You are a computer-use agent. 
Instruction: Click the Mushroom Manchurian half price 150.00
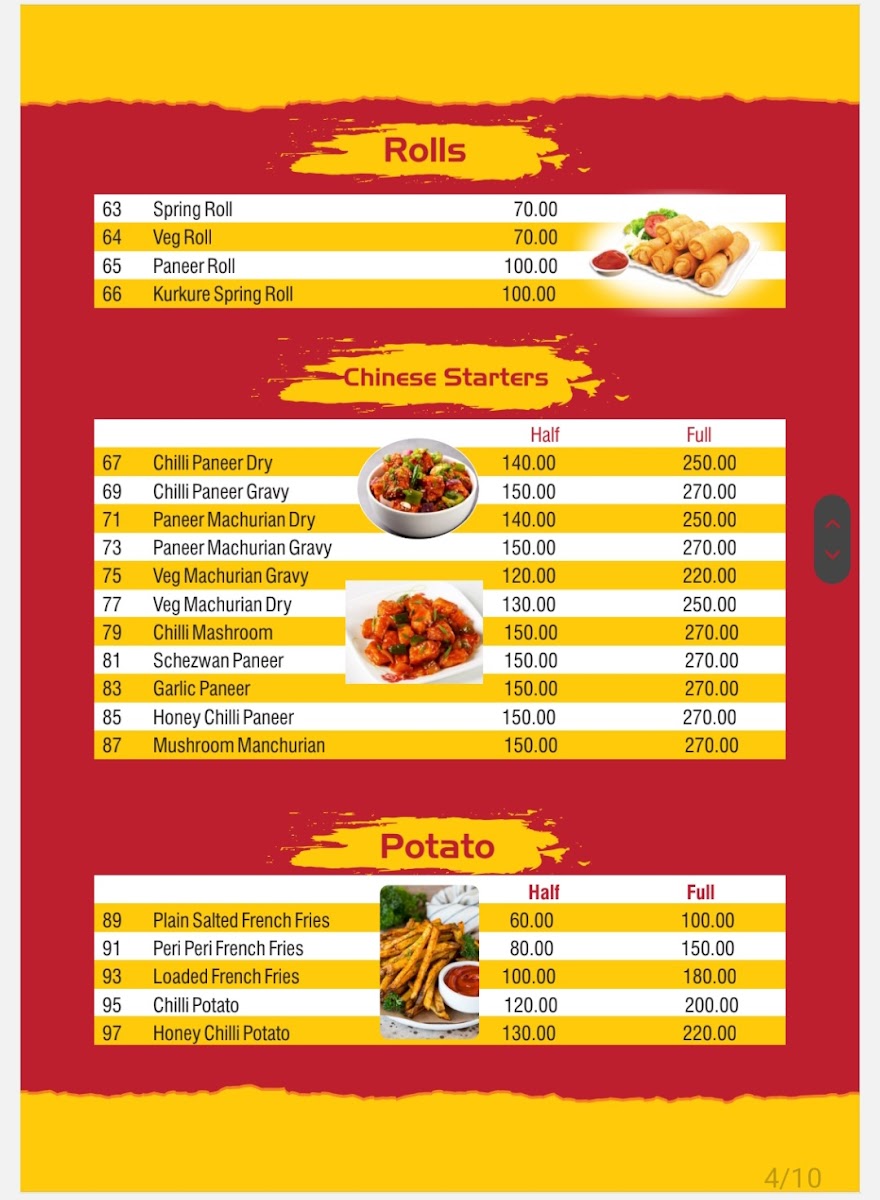[530, 745]
